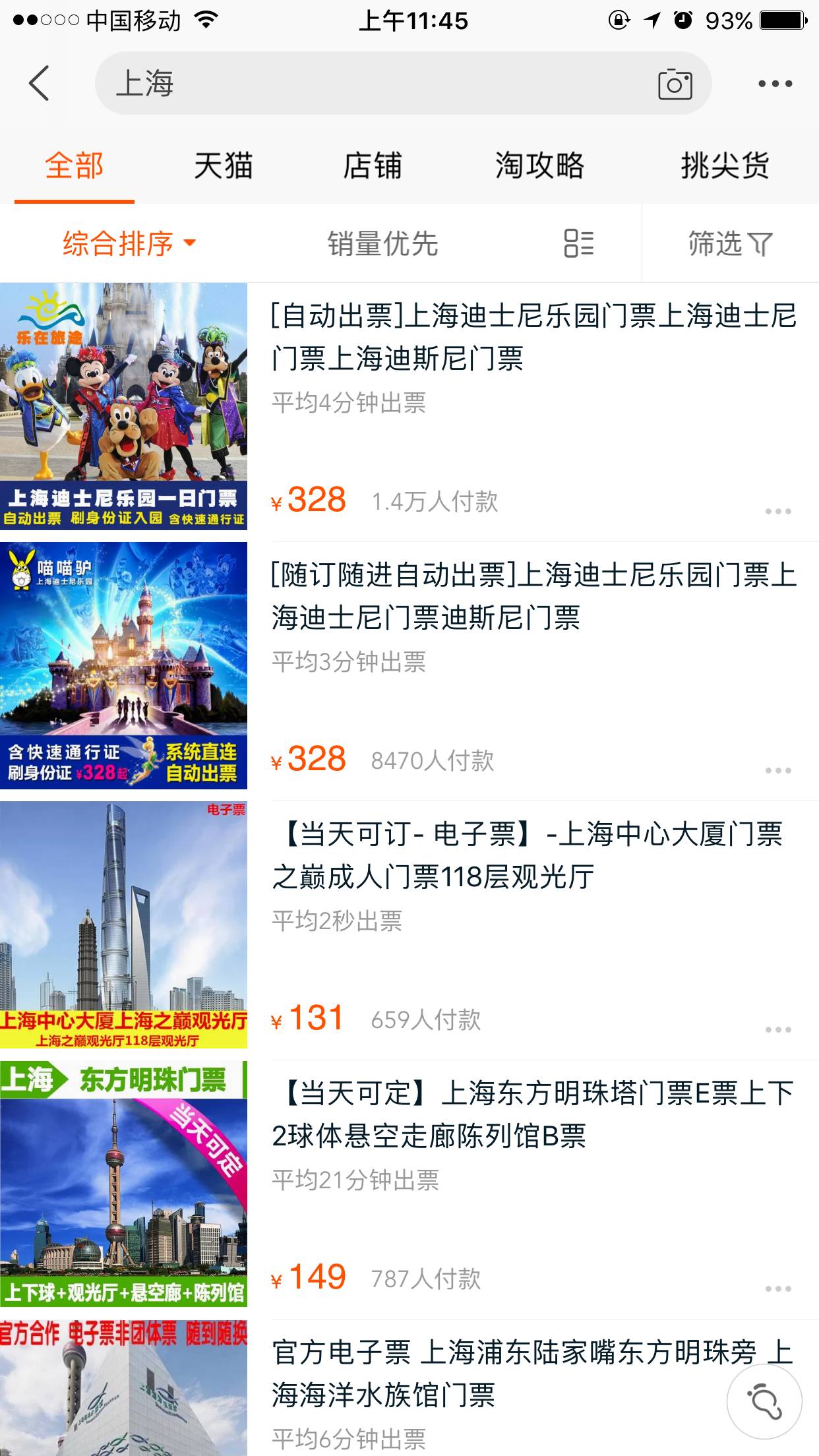
Task: Switch to the 天猫 tab
Action: pos(224,166)
